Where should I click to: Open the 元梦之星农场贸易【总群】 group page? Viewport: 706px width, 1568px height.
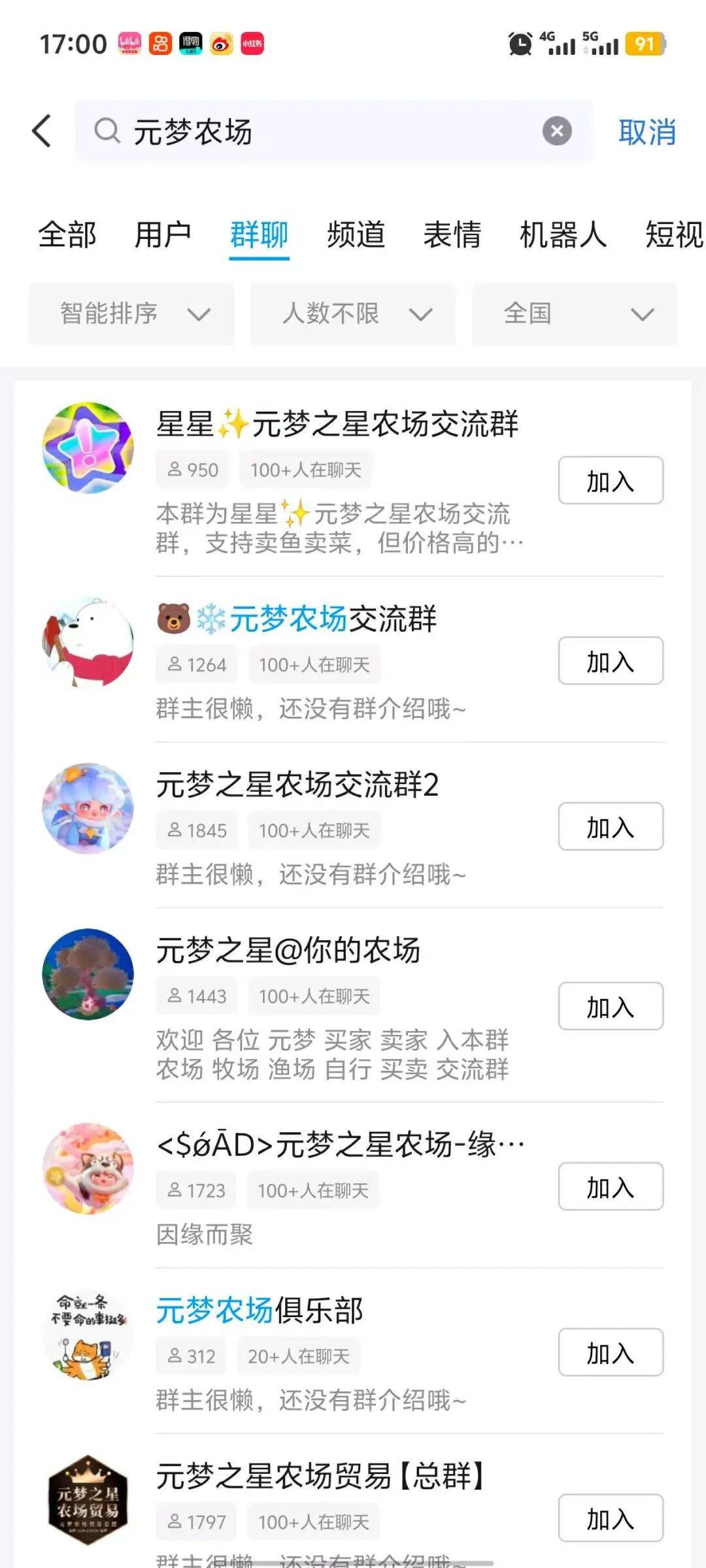[x=320, y=1477]
